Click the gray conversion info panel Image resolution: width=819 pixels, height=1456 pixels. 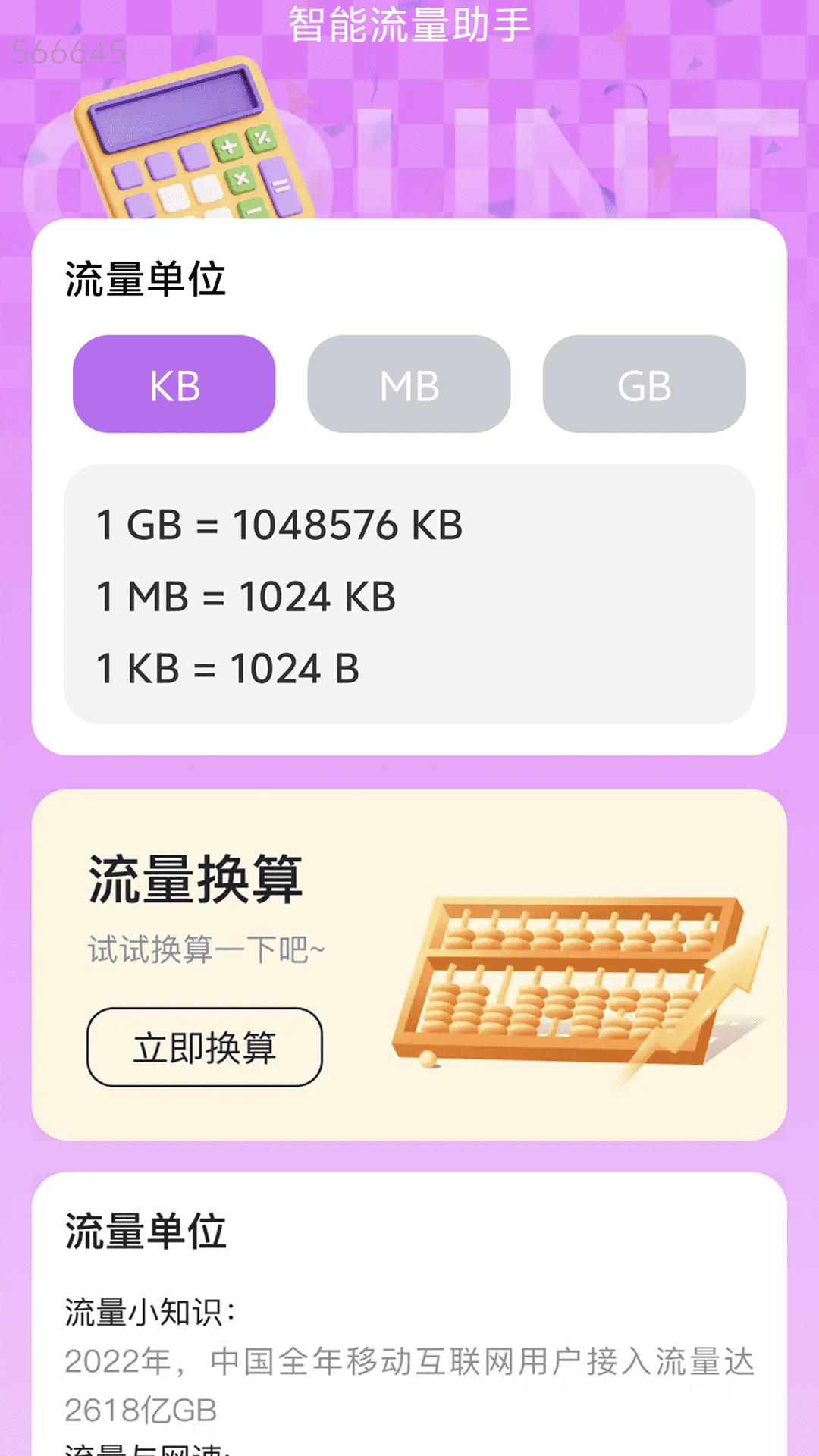pyautogui.click(x=409, y=595)
